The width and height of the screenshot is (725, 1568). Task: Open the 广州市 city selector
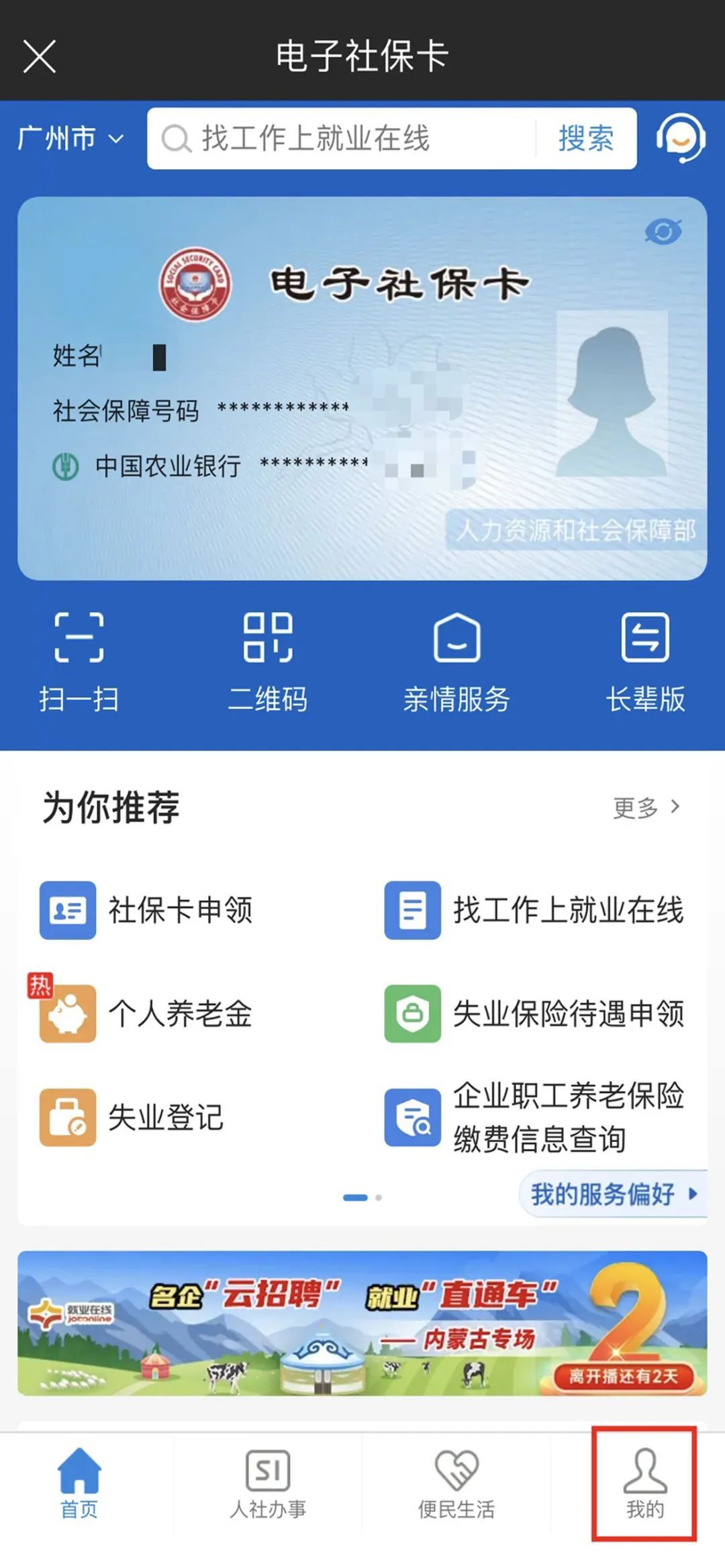70,139
